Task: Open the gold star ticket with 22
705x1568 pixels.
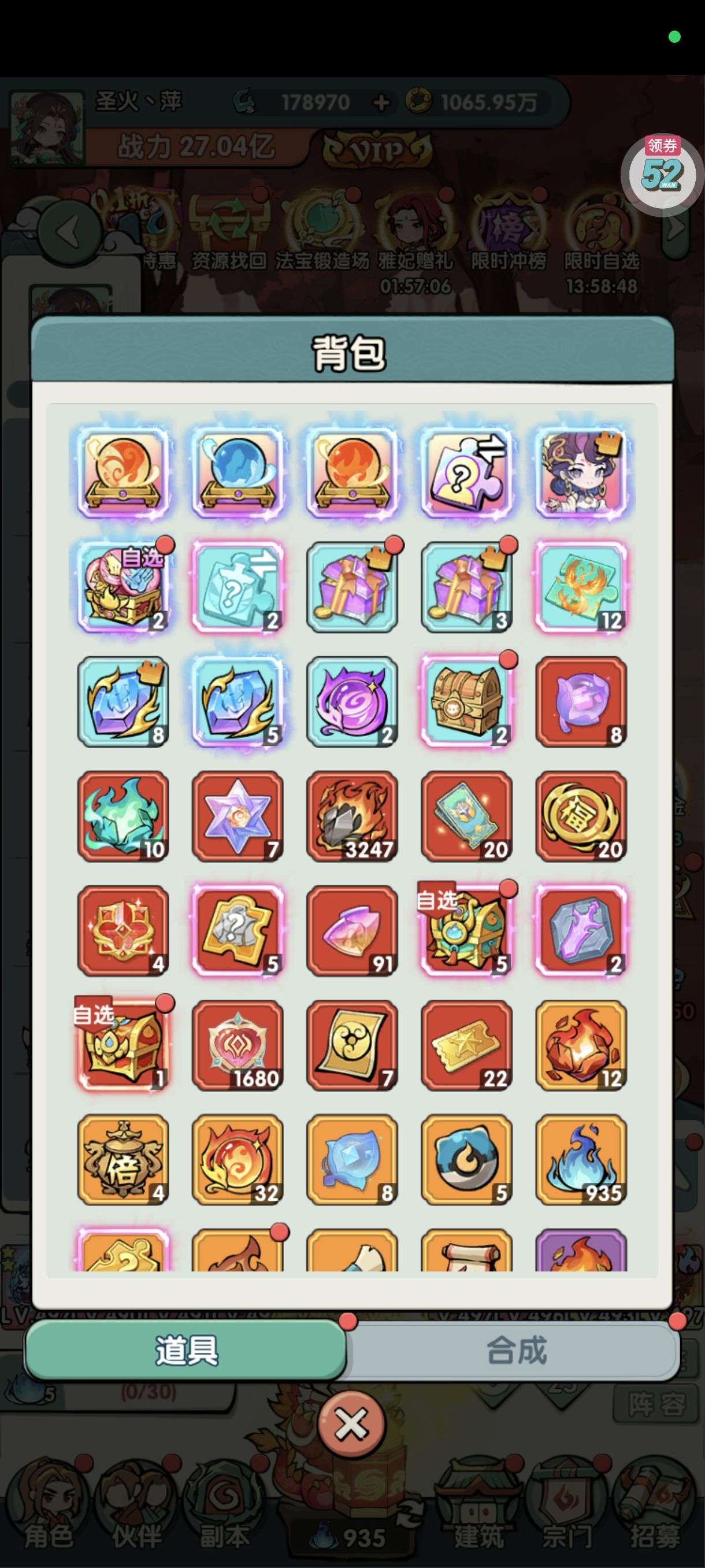Action: click(466, 1045)
